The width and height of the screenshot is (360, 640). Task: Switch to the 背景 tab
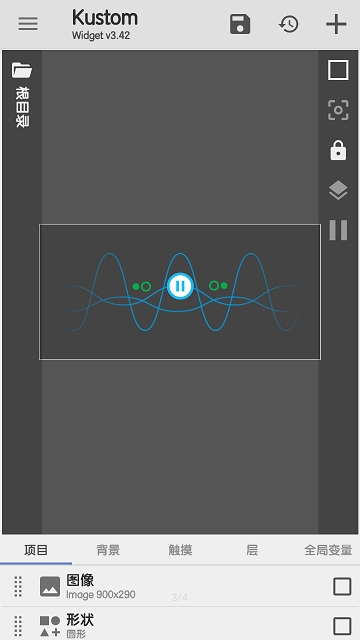pyautogui.click(x=108, y=550)
